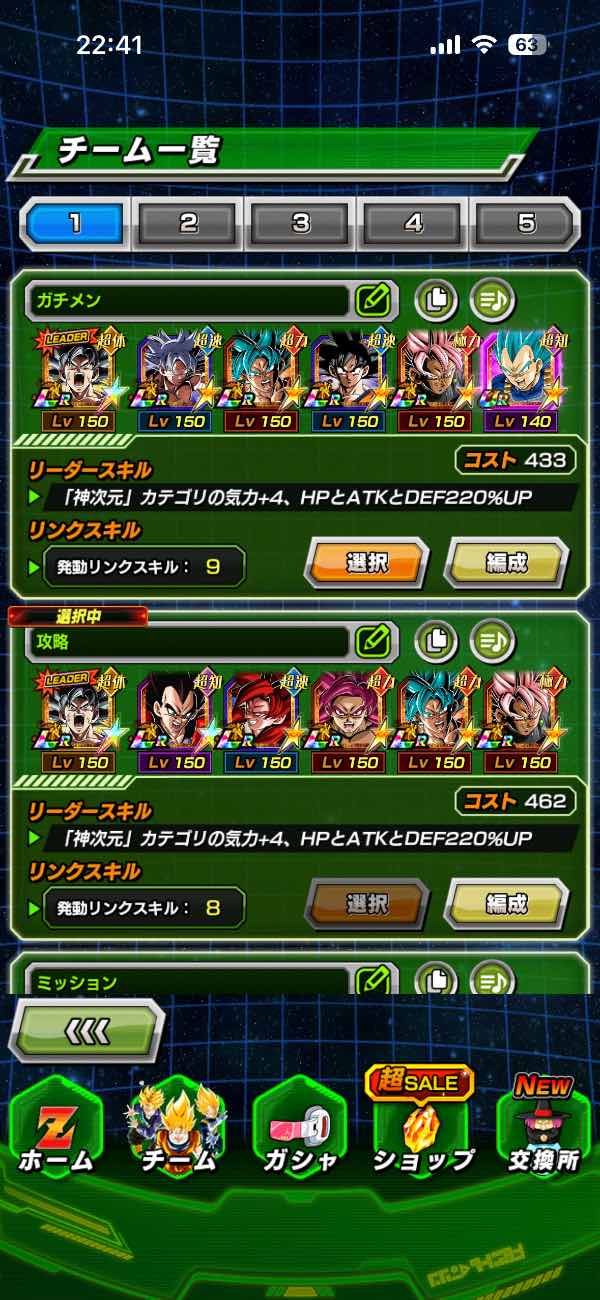
Task: Switch to team page tab 2
Action: tap(188, 223)
